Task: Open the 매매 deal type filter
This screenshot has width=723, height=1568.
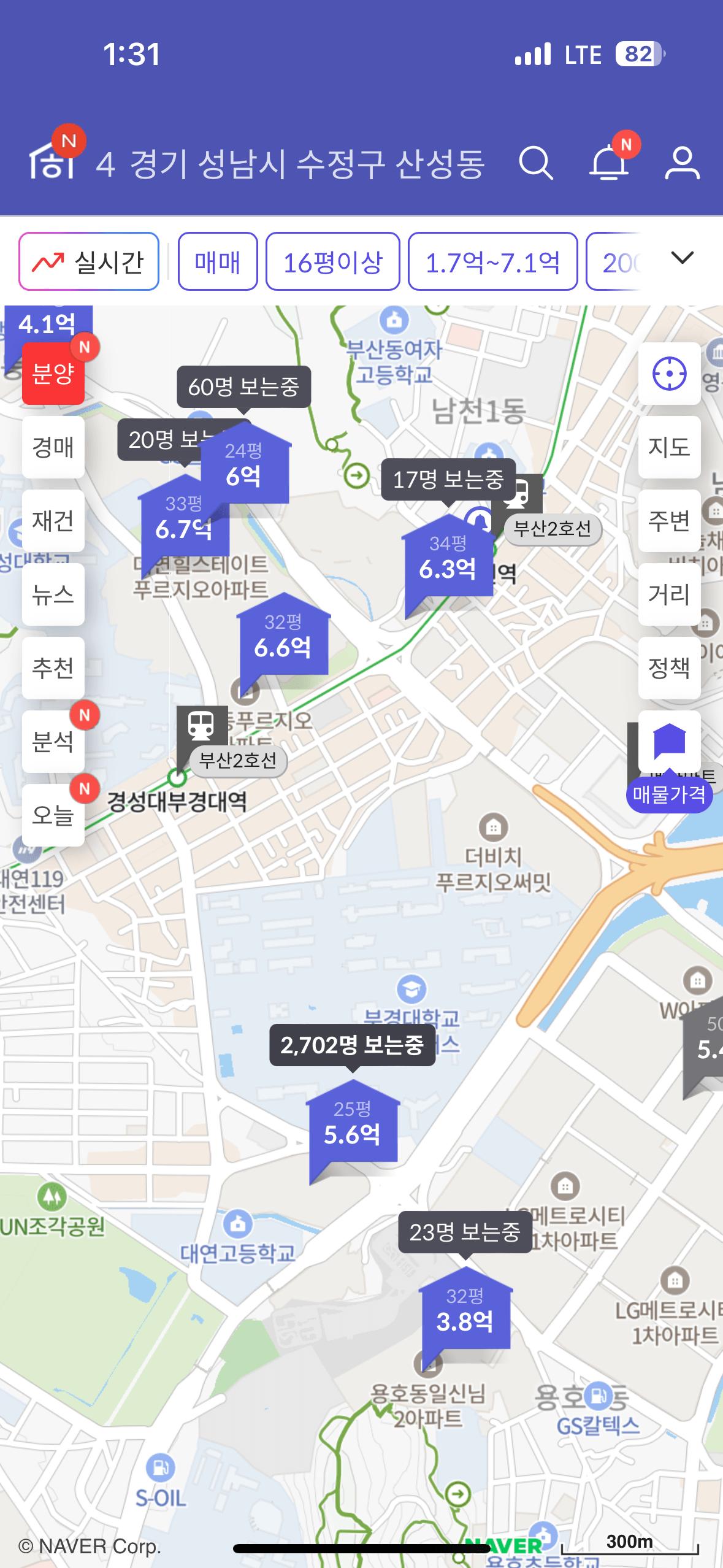Action: [218, 261]
